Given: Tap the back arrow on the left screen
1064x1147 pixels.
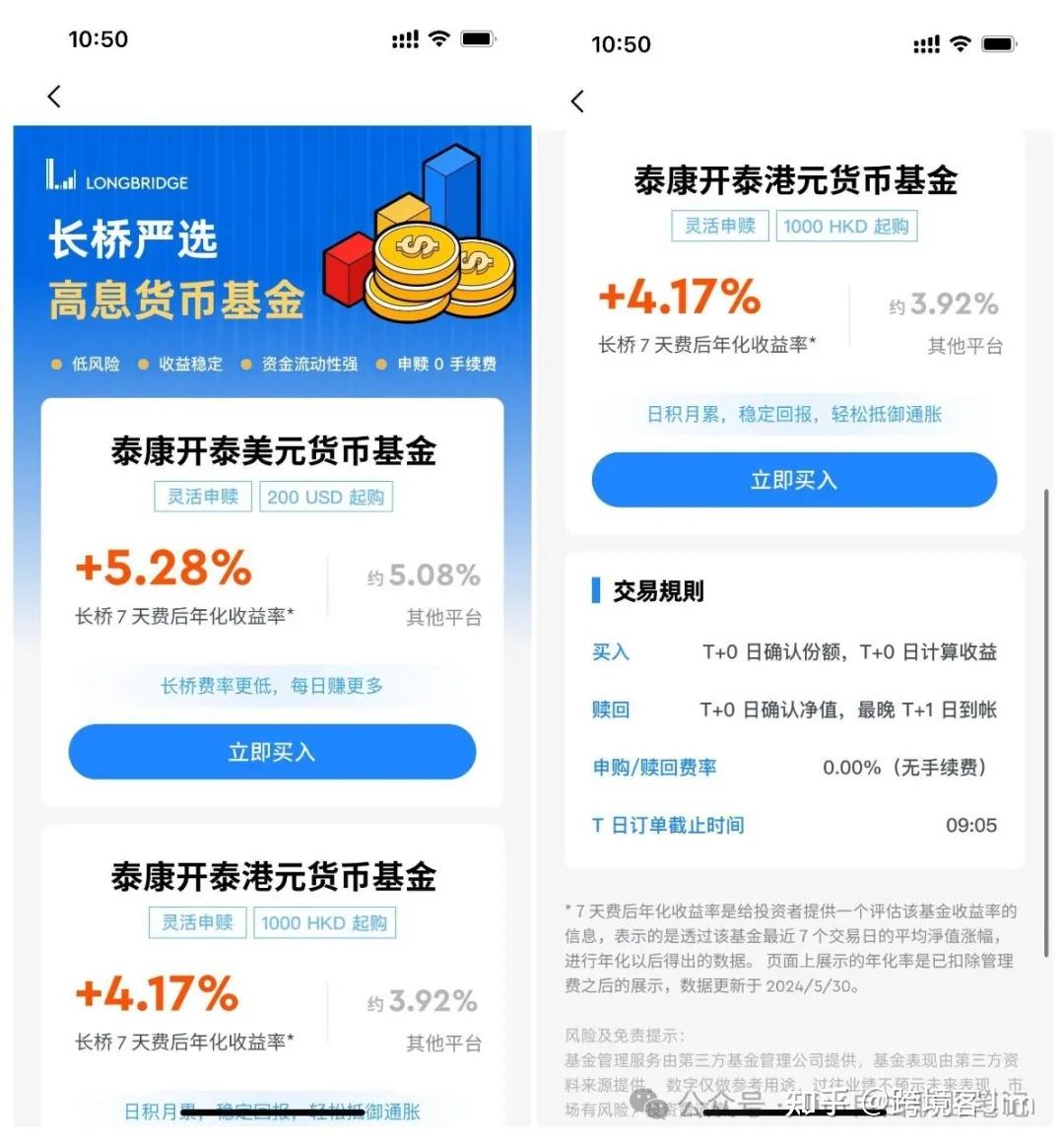Looking at the screenshot, I should point(54,97).
